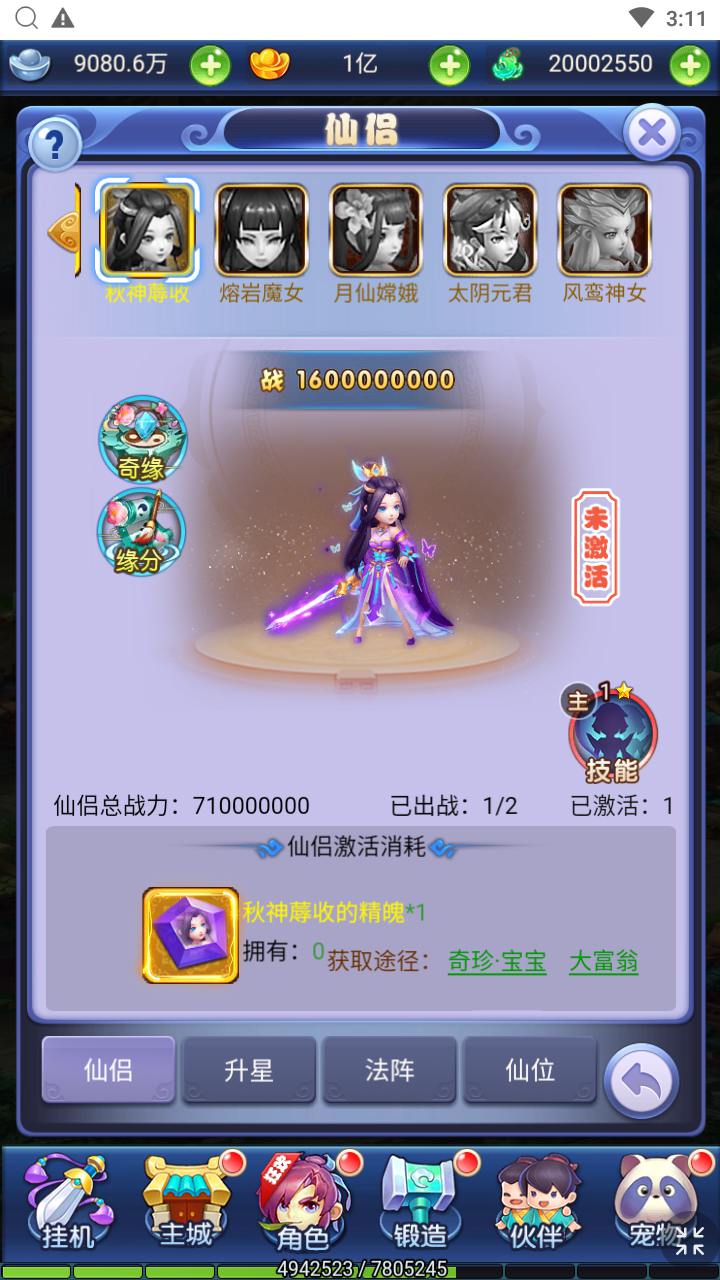Image resolution: width=720 pixels, height=1280 pixels.
Task: Open 伙伴 in the bottom bar
Action: [537, 1205]
